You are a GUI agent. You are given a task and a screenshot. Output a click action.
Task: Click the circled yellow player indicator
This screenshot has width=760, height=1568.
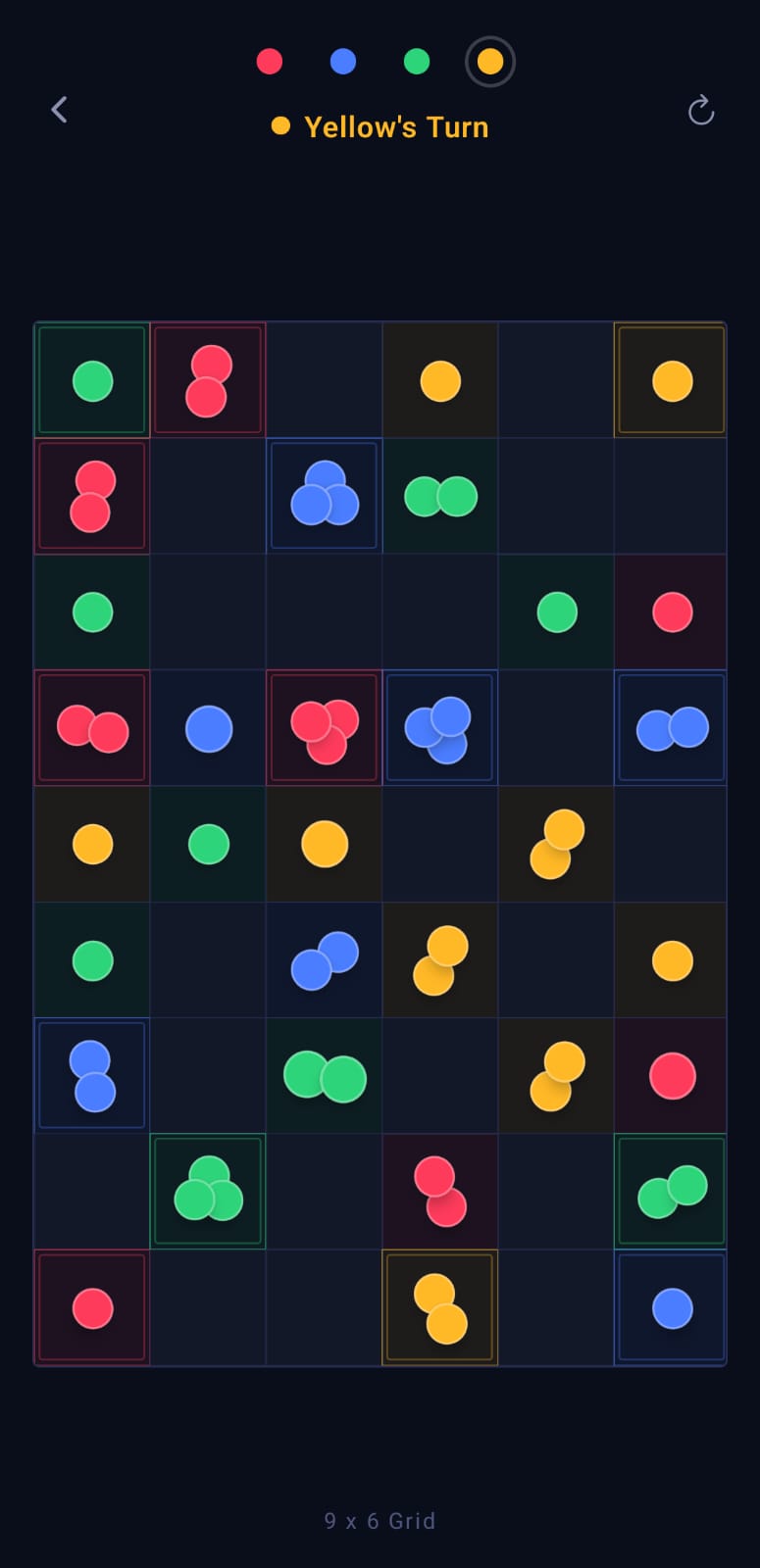click(490, 61)
